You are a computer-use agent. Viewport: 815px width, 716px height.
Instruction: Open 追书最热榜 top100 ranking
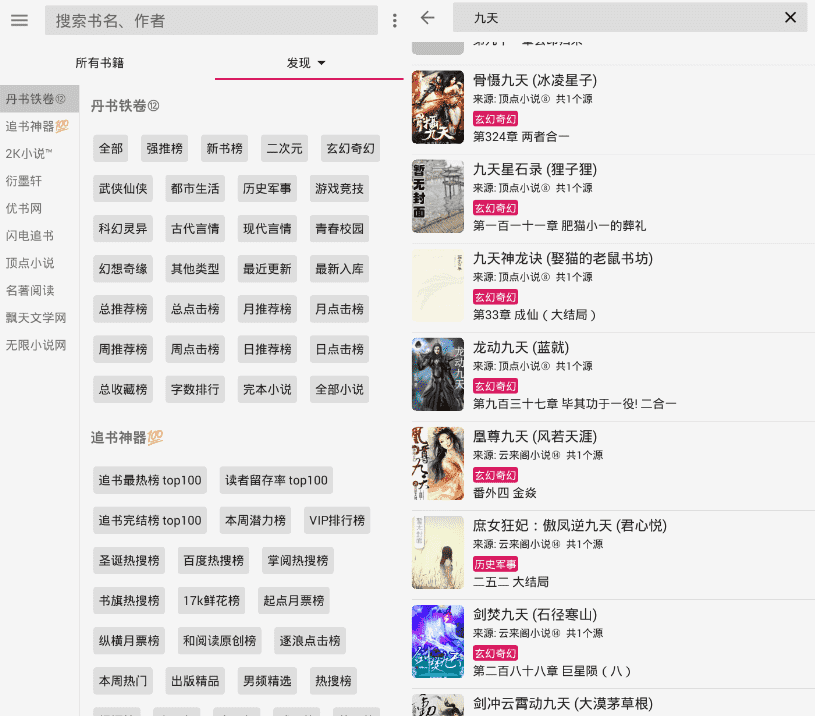[150, 480]
